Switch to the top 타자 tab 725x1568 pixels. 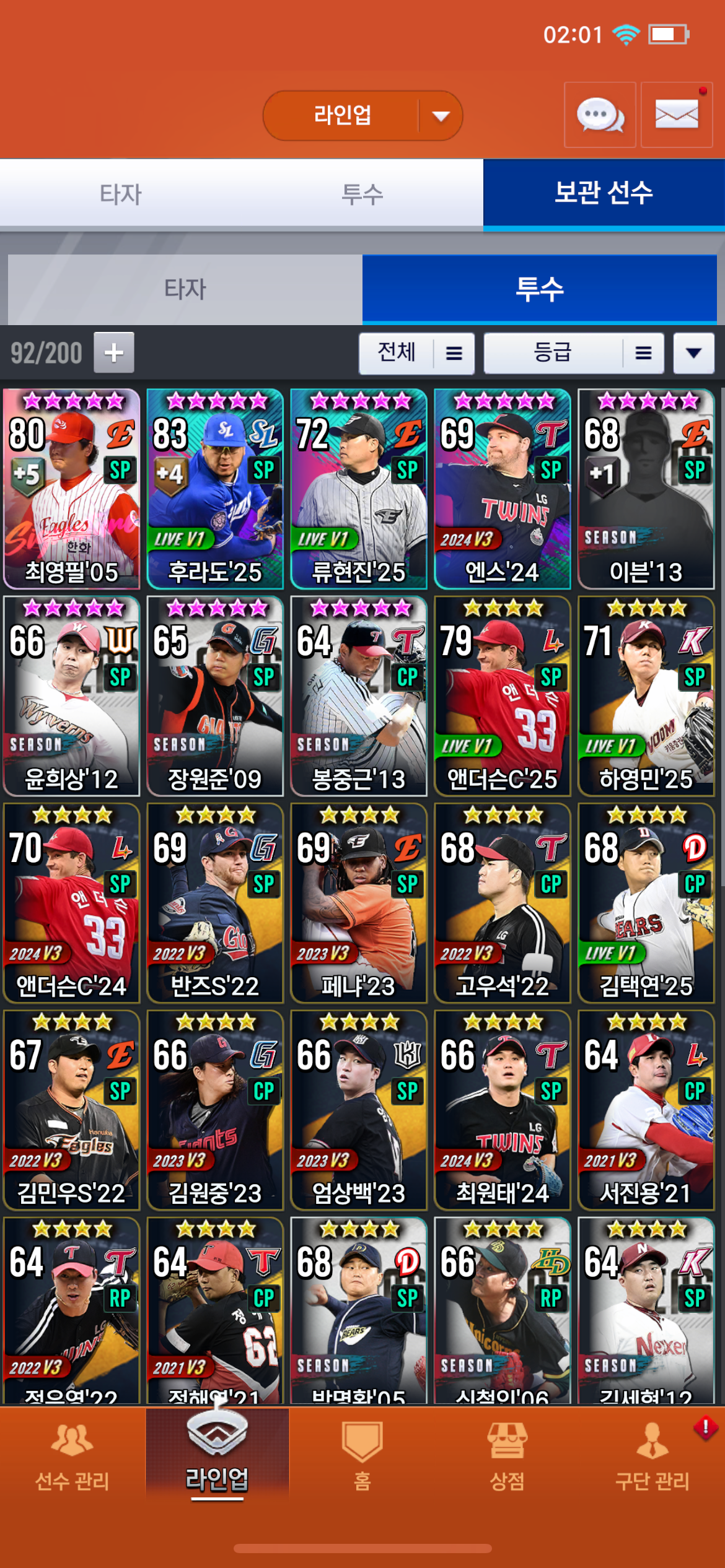coord(121,194)
